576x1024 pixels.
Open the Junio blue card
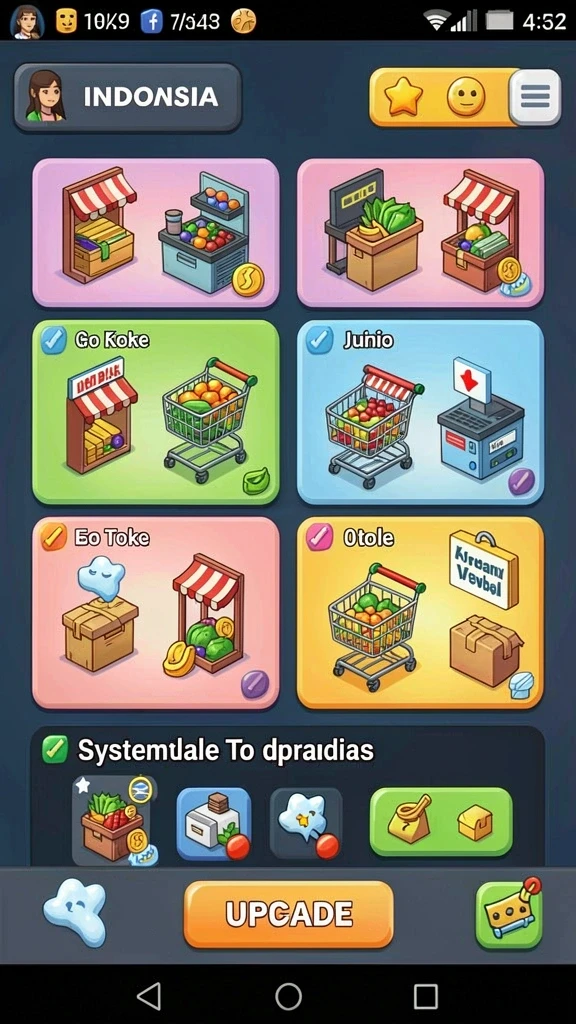click(421, 412)
